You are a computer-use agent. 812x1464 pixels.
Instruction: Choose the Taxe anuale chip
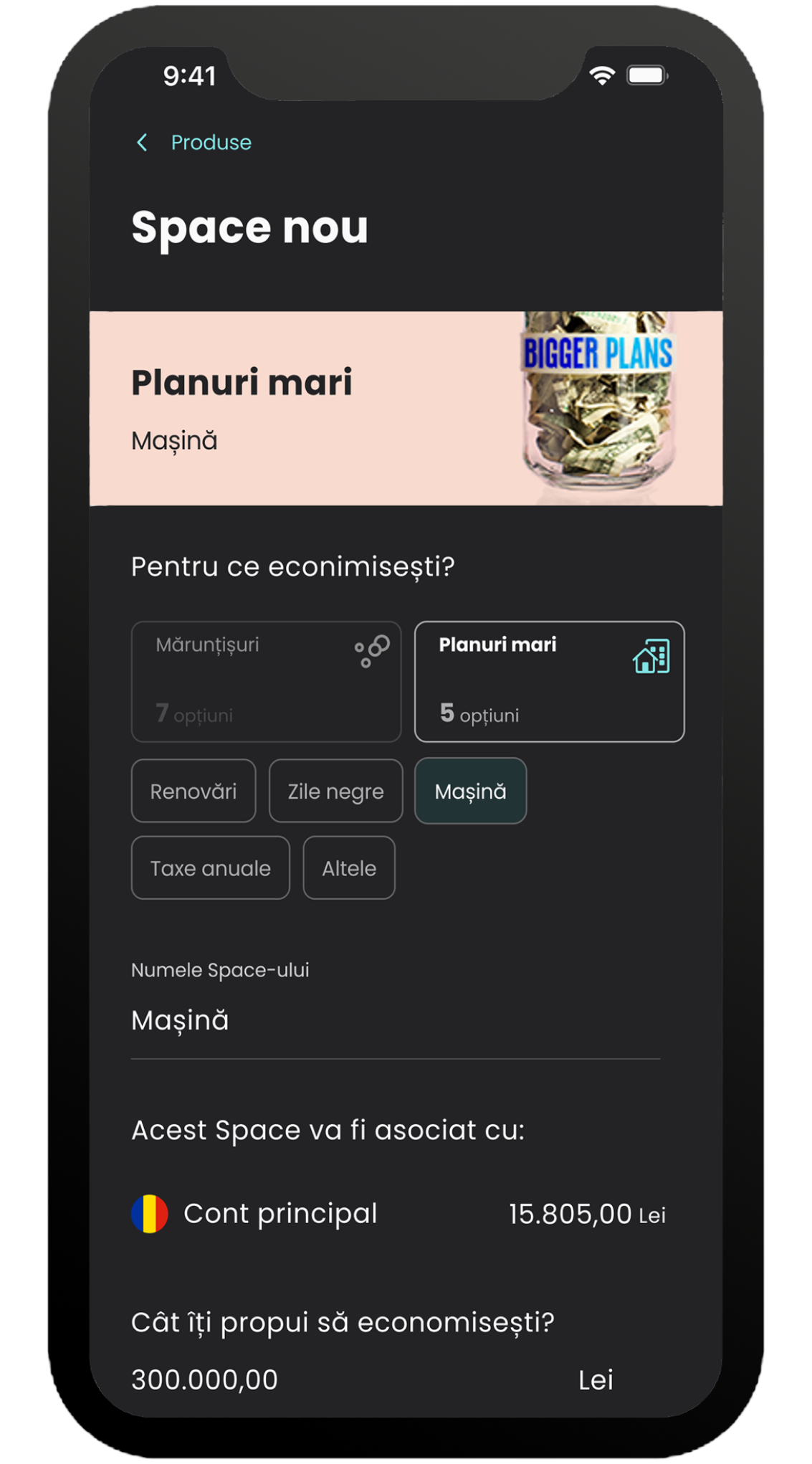click(x=210, y=868)
